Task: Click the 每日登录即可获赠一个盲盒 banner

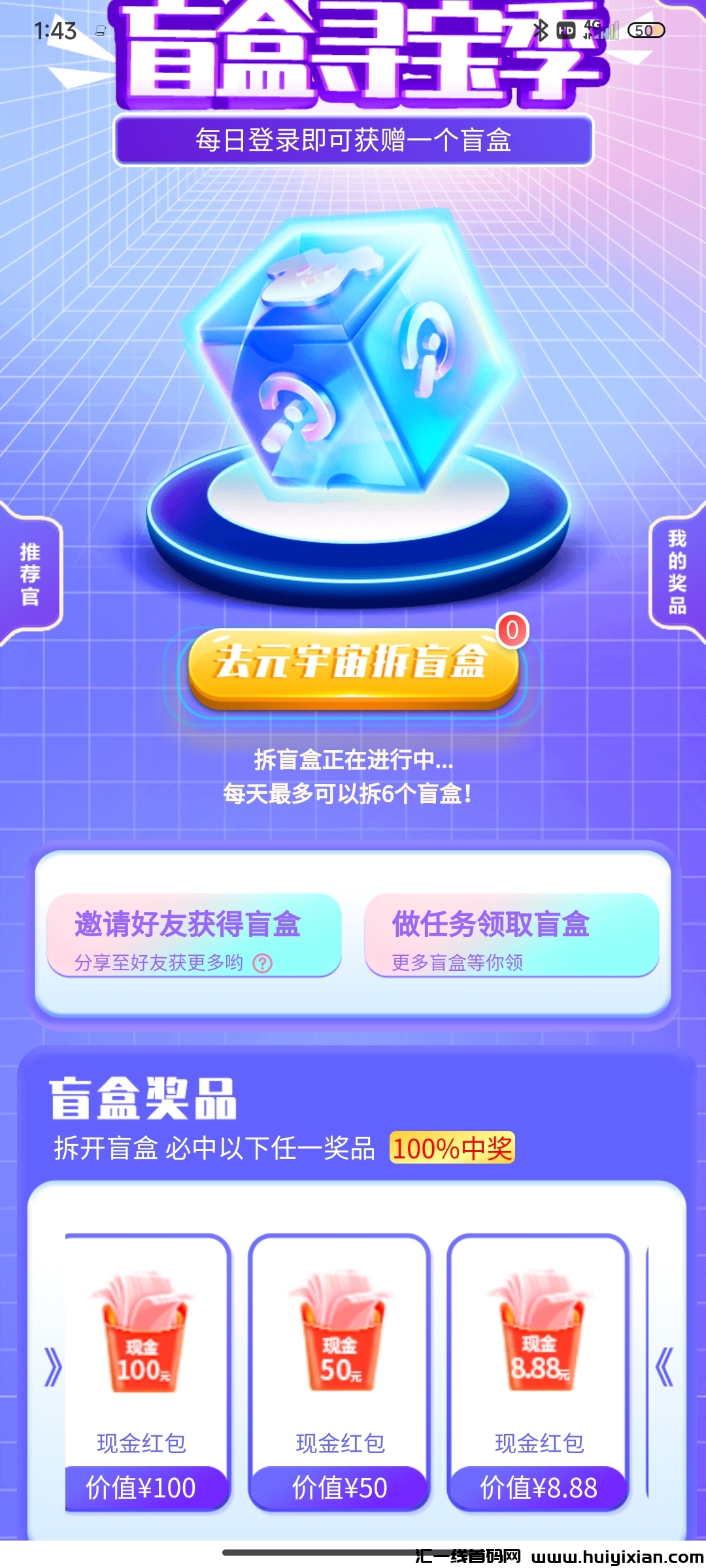Action: pyautogui.click(x=353, y=137)
